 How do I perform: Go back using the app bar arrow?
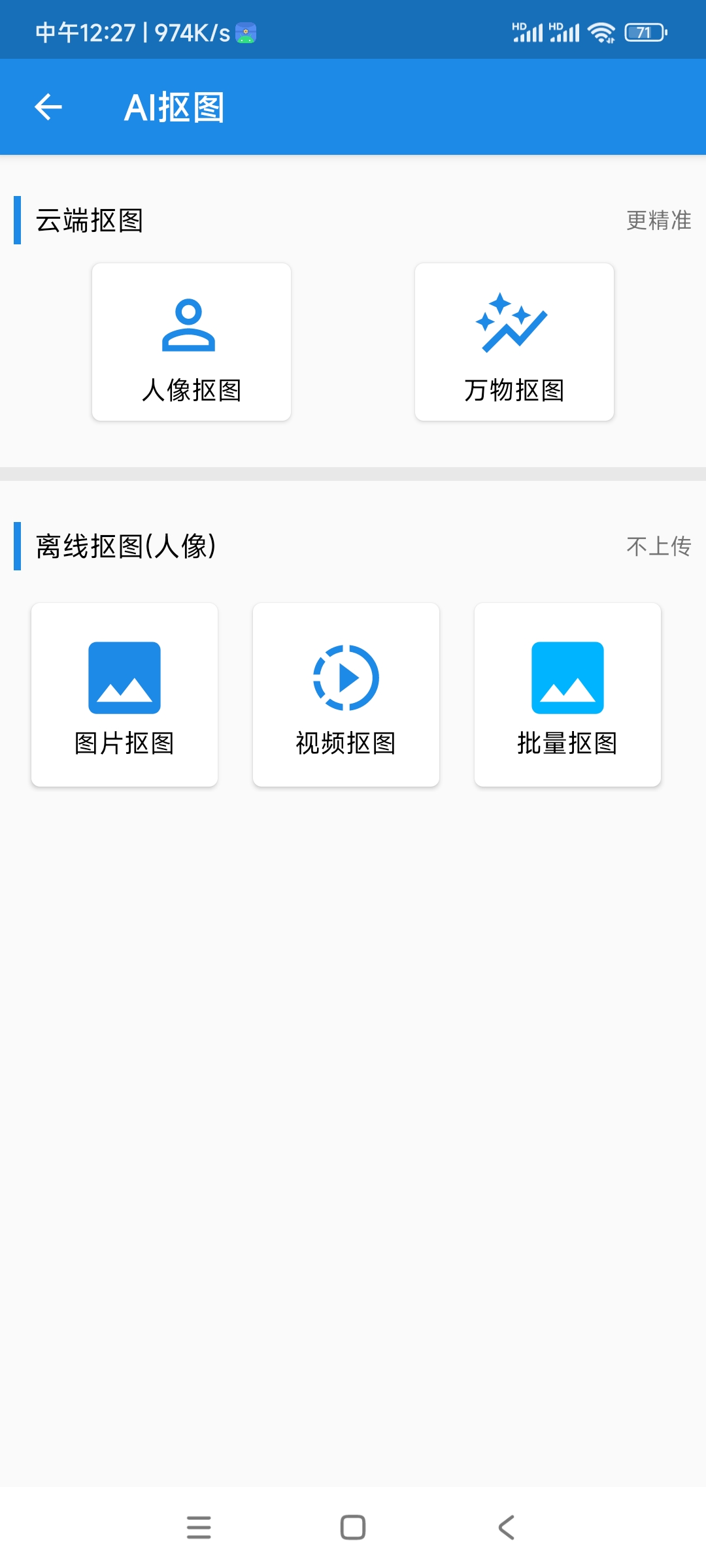(x=48, y=107)
